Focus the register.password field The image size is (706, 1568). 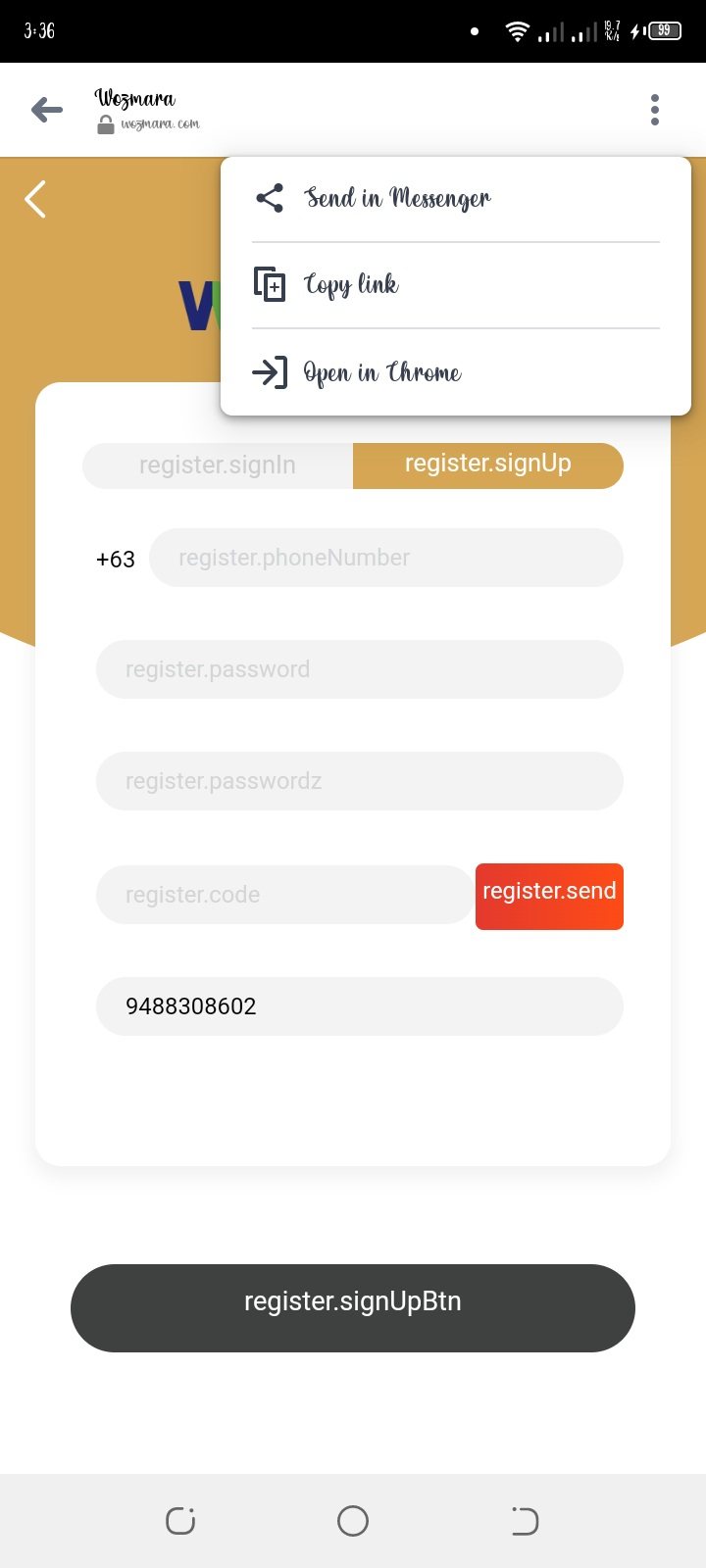tap(359, 669)
